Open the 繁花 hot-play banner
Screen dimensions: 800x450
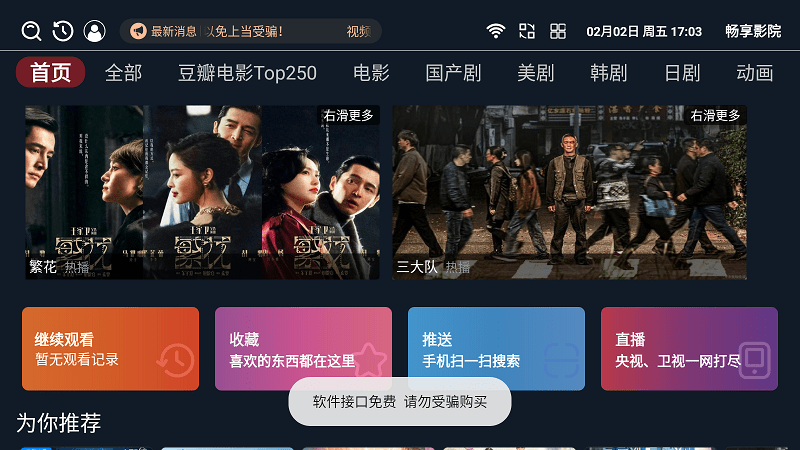pos(202,192)
